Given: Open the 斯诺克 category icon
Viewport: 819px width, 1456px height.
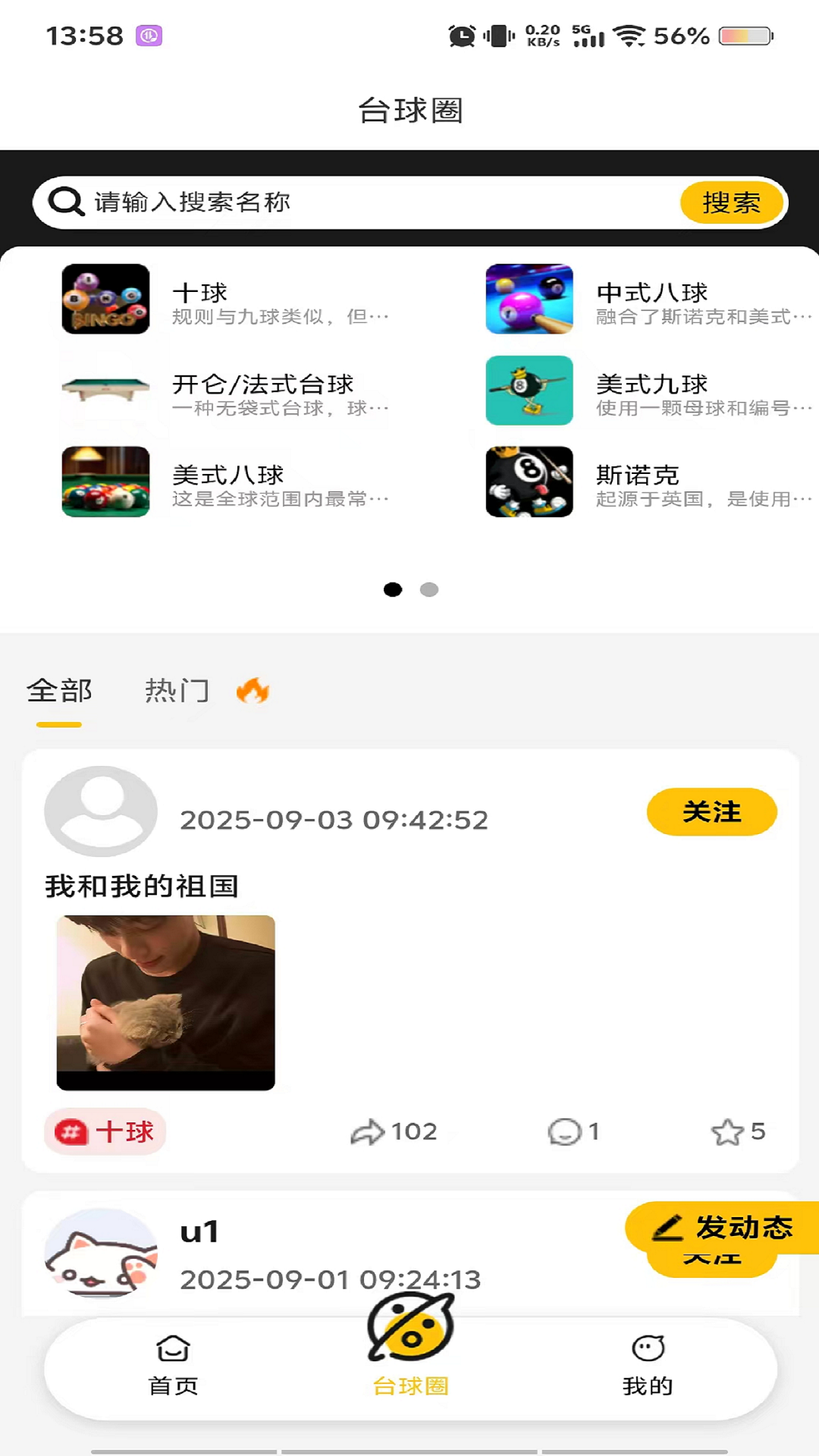Looking at the screenshot, I should point(529,482).
